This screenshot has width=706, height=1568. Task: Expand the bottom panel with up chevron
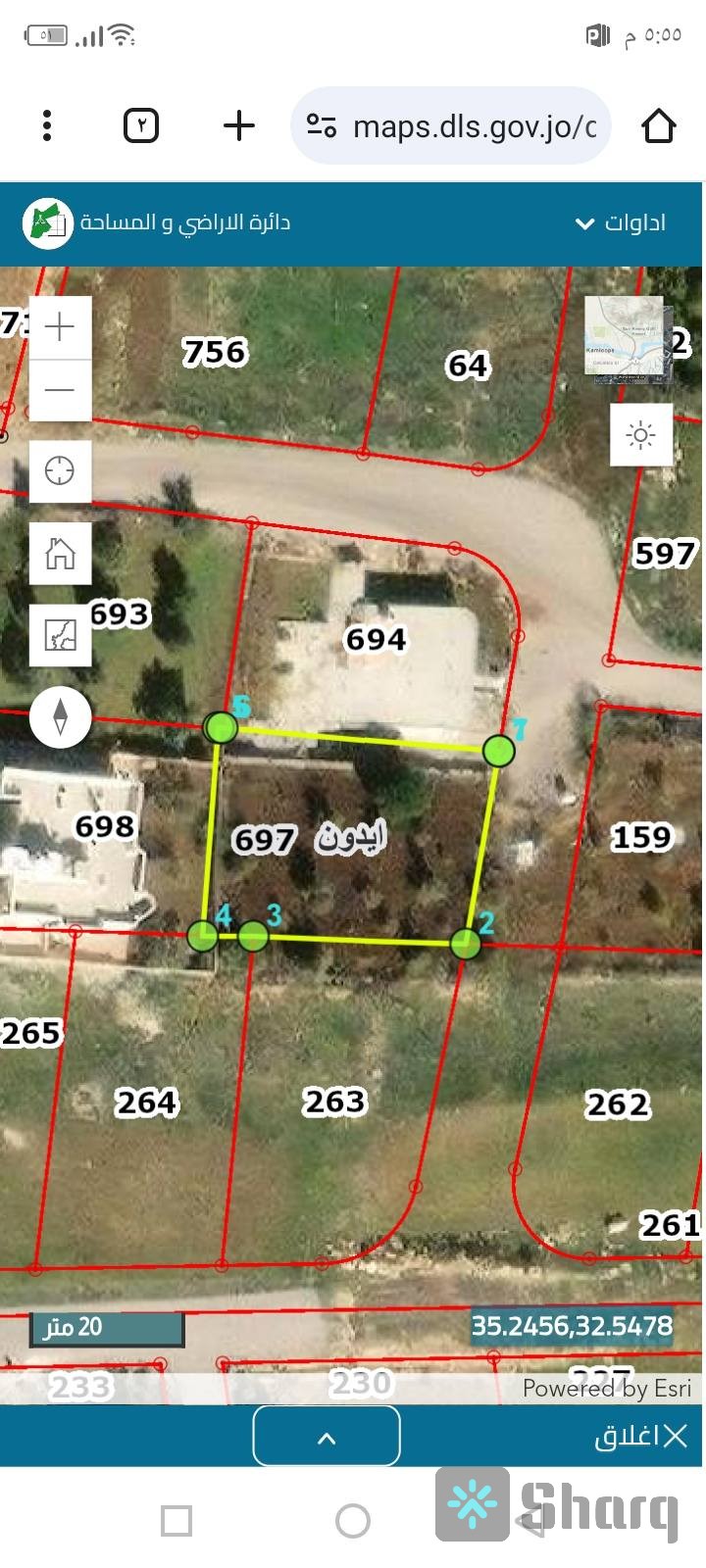pyautogui.click(x=327, y=1437)
